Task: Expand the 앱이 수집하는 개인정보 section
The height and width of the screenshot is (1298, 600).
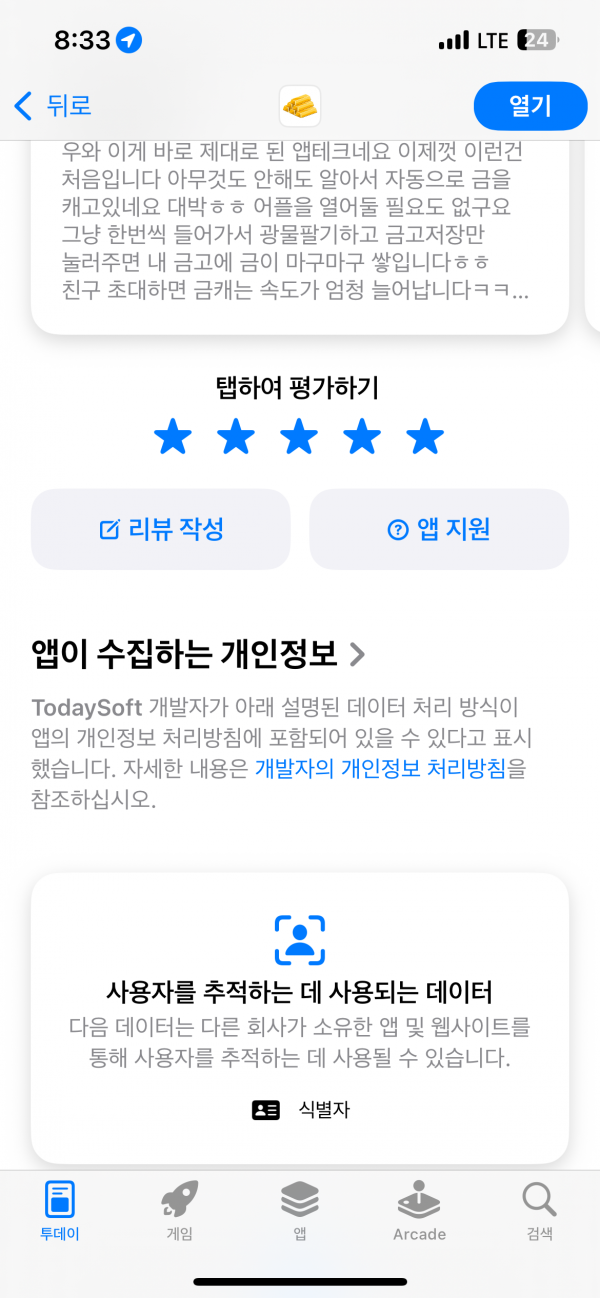Action: (199, 654)
